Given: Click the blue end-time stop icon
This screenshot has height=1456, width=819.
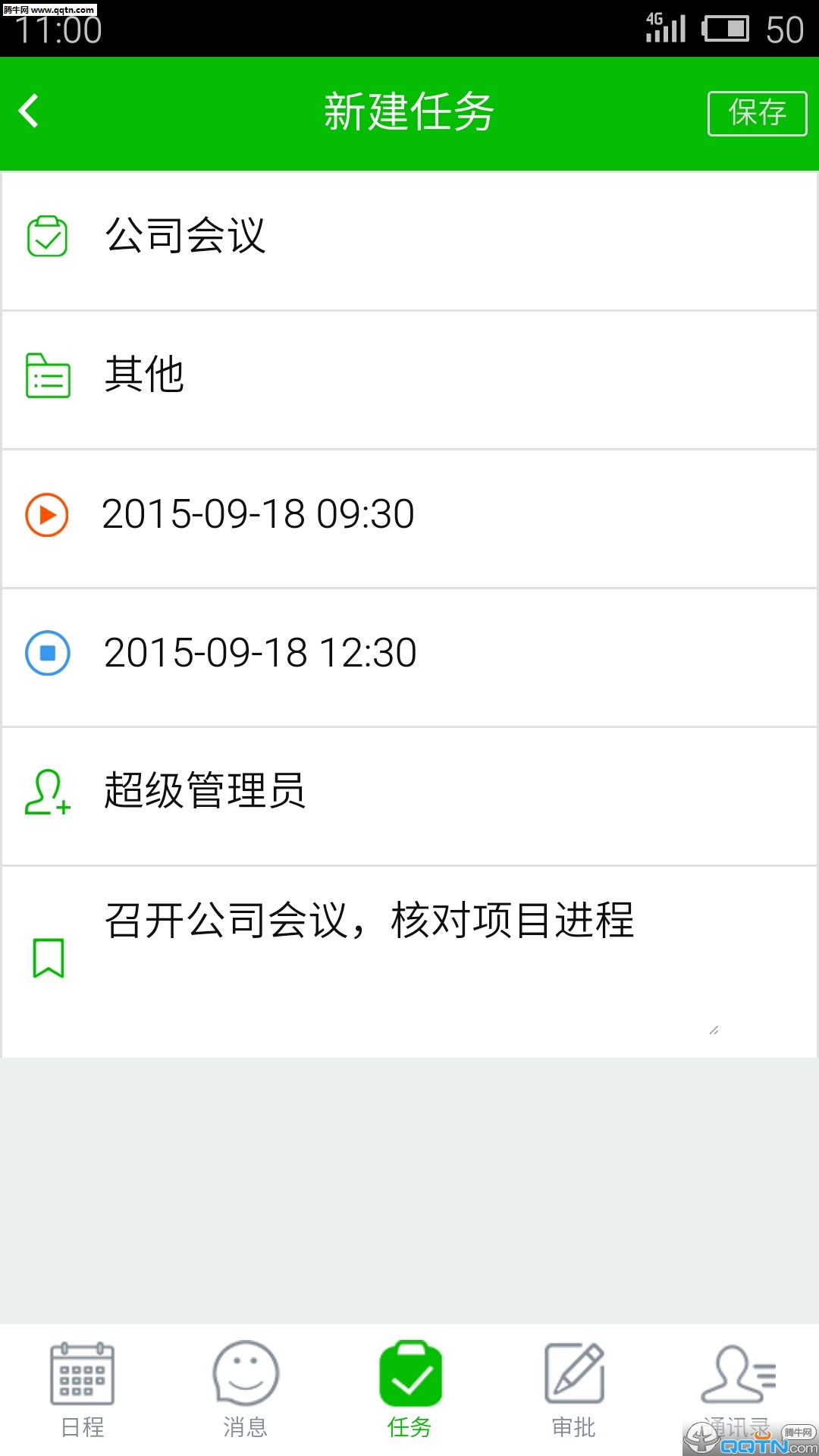Looking at the screenshot, I should (47, 652).
